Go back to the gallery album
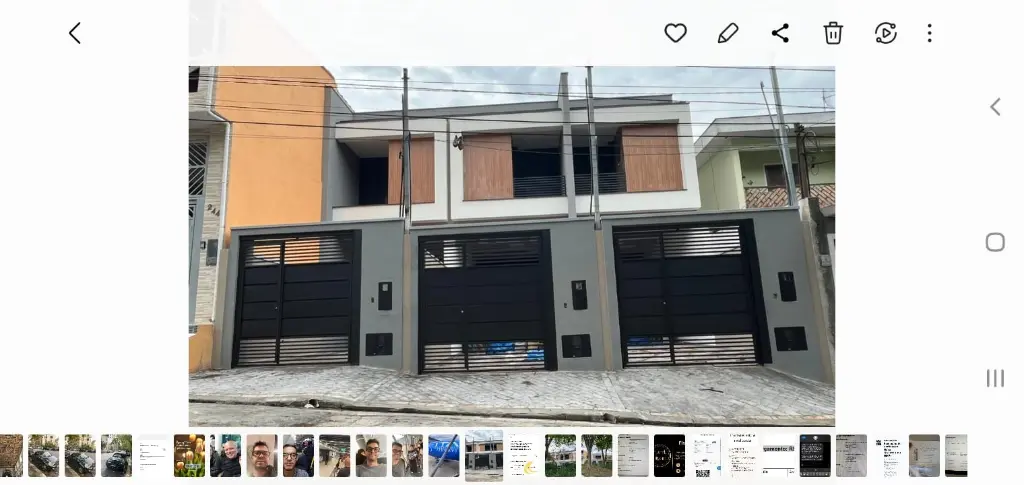 tap(75, 33)
